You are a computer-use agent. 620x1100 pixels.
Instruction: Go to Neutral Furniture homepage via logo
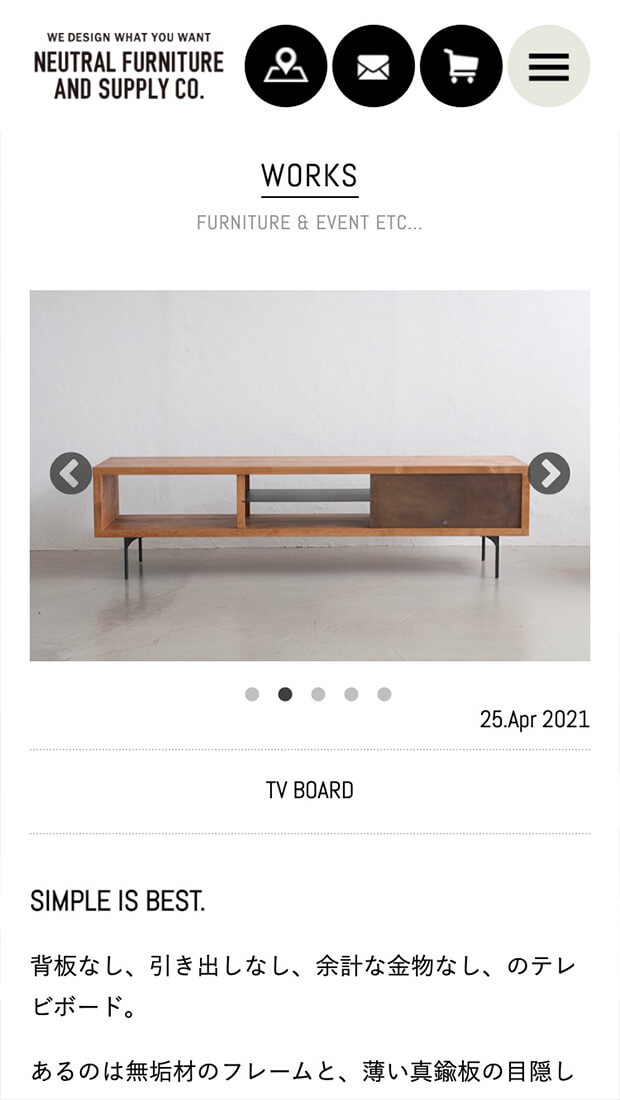129,67
